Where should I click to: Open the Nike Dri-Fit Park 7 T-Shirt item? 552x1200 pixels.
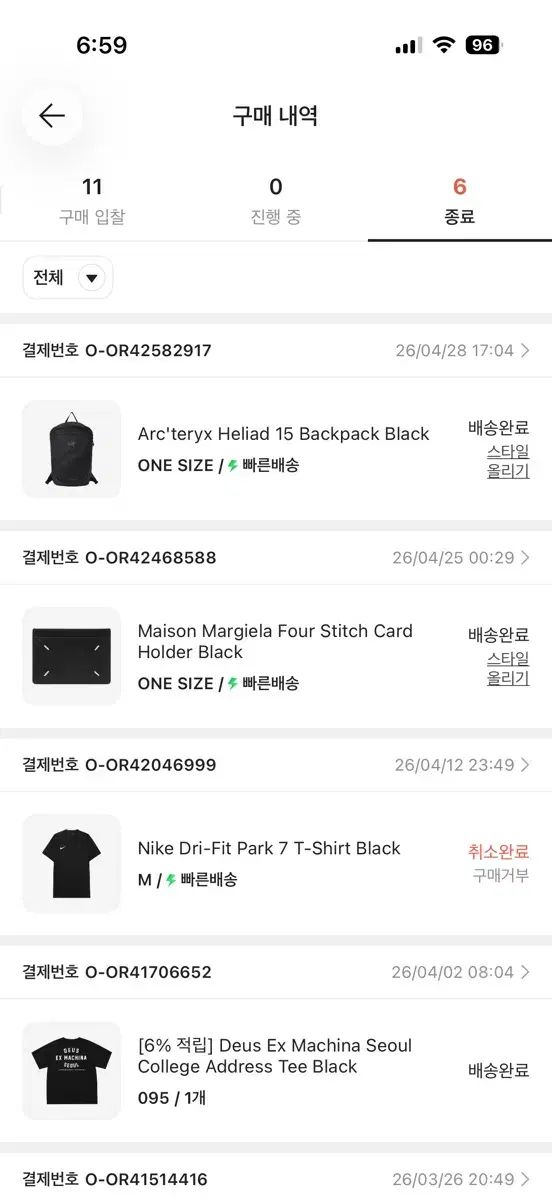coord(276,863)
